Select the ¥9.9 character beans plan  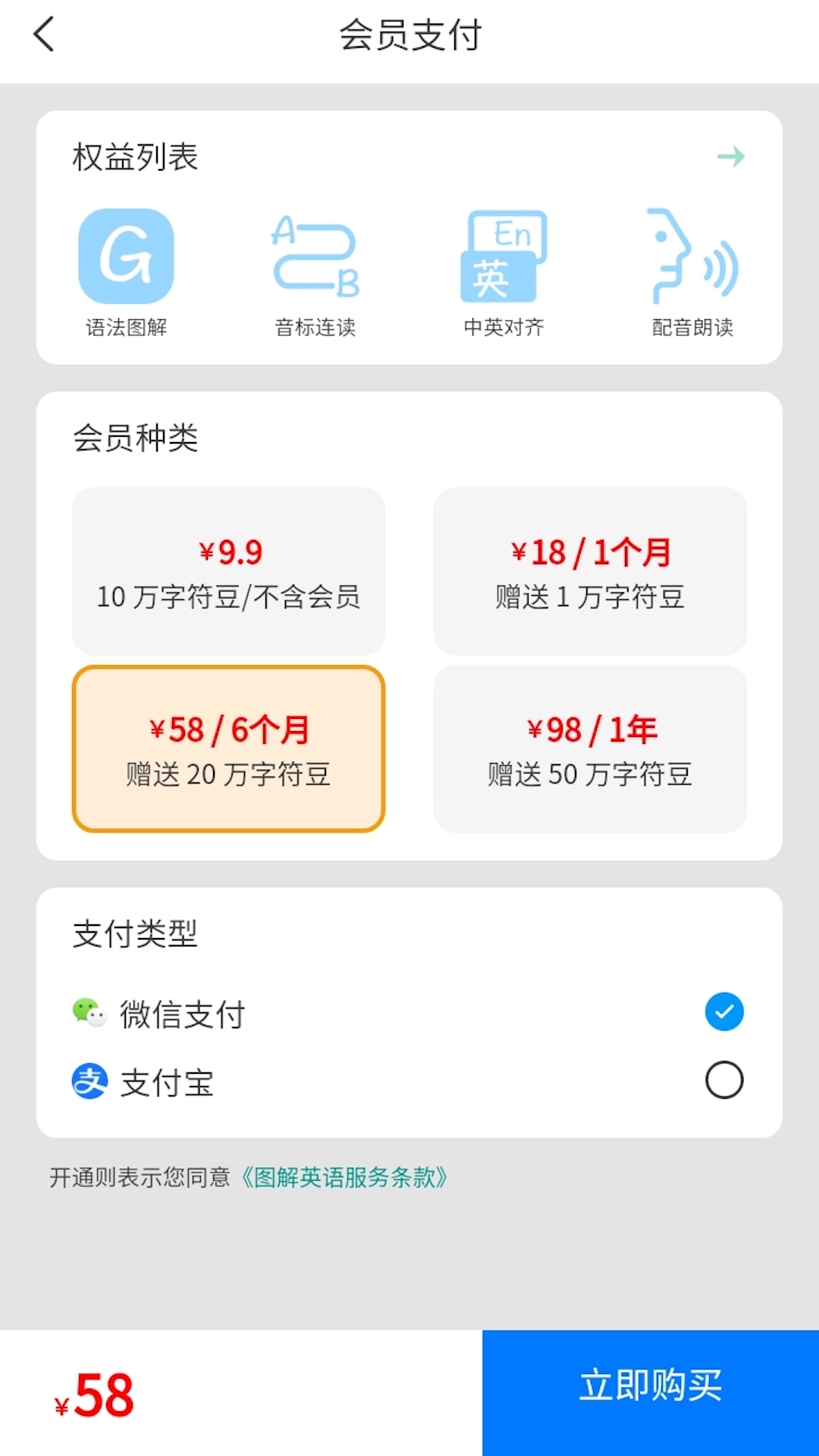point(228,571)
